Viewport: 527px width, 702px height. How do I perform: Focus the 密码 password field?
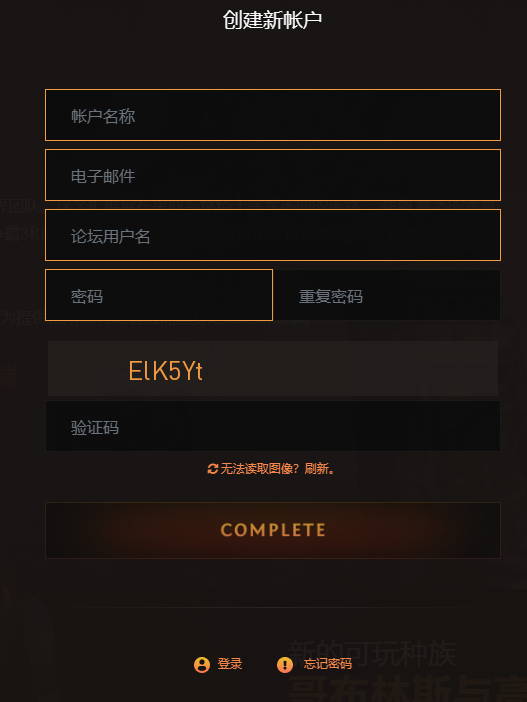159,295
